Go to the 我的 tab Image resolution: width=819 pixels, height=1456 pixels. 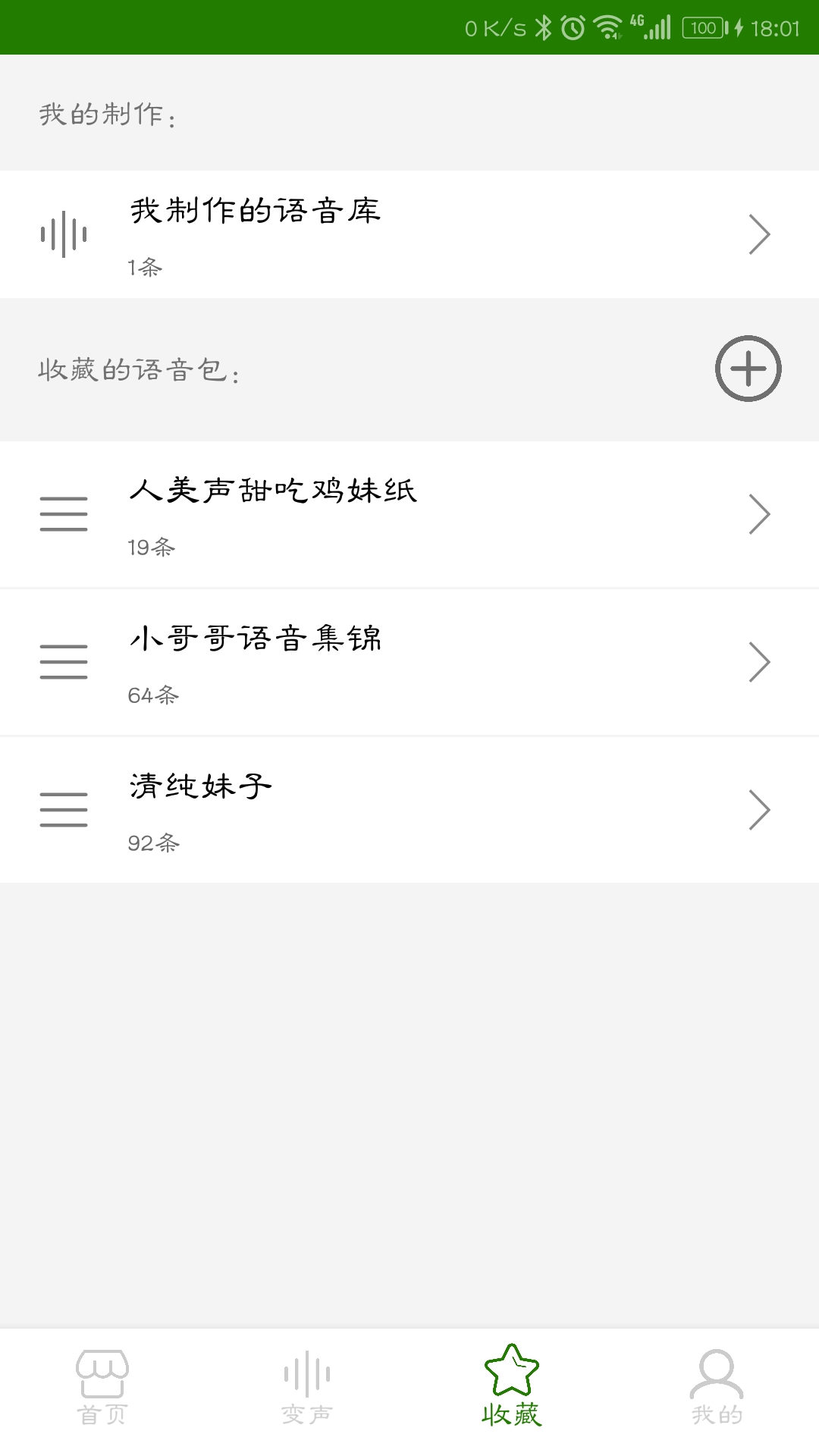717,1388
